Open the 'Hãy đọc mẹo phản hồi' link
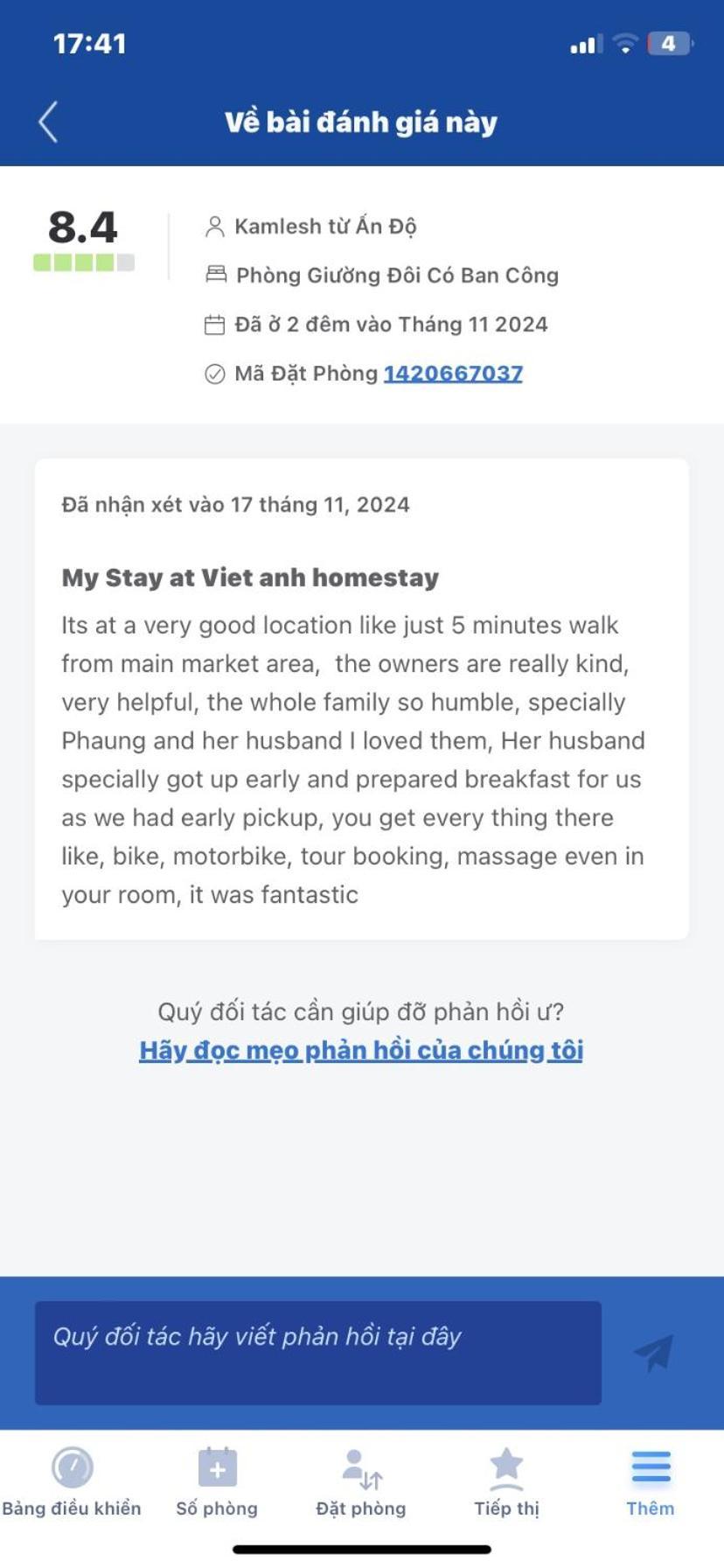The height and width of the screenshot is (1568, 724). [361, 1050]
